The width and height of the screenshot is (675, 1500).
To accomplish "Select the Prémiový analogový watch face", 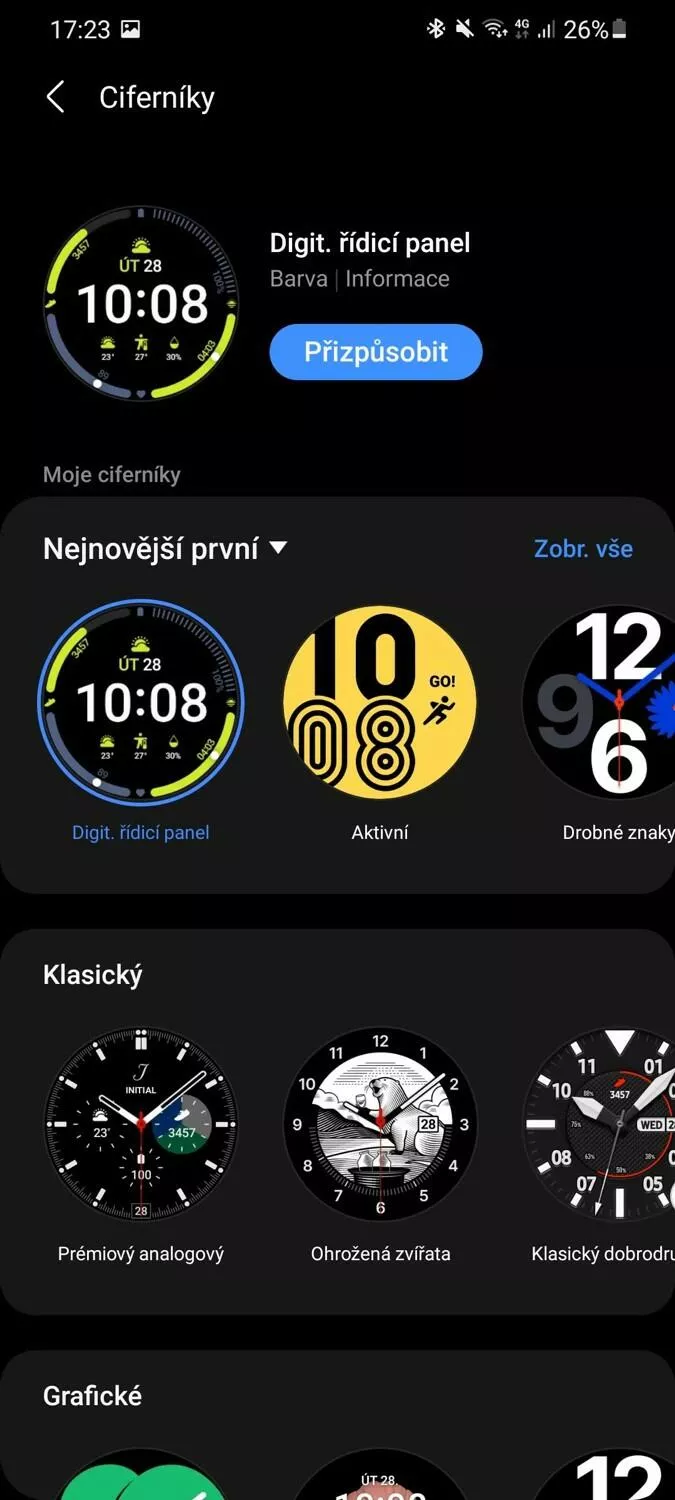I will [x=141, y=1124].
